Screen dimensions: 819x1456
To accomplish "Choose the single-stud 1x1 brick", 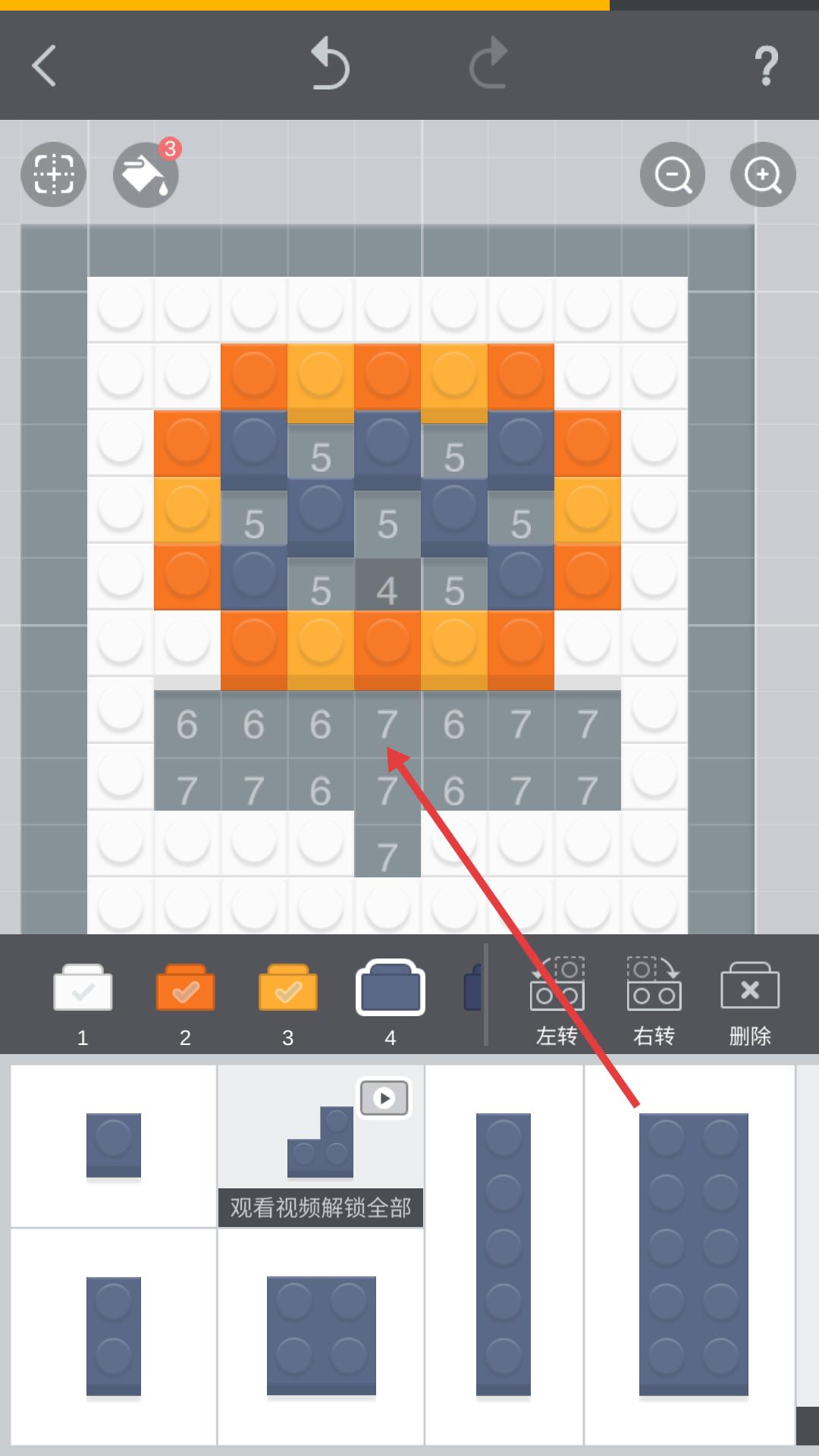I will [x=114, y=1145].
